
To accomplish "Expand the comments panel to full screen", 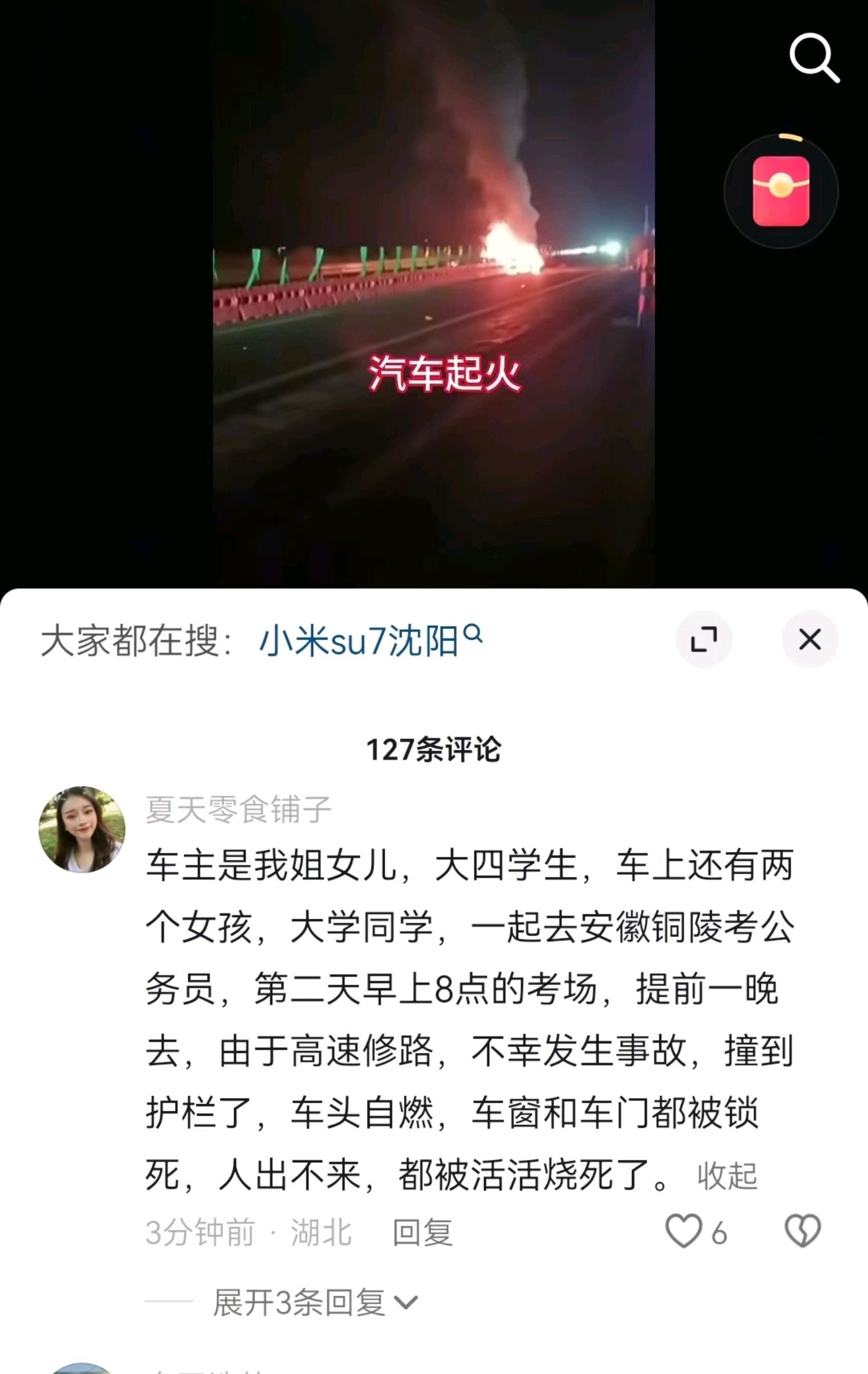I will tap(704, 639).
